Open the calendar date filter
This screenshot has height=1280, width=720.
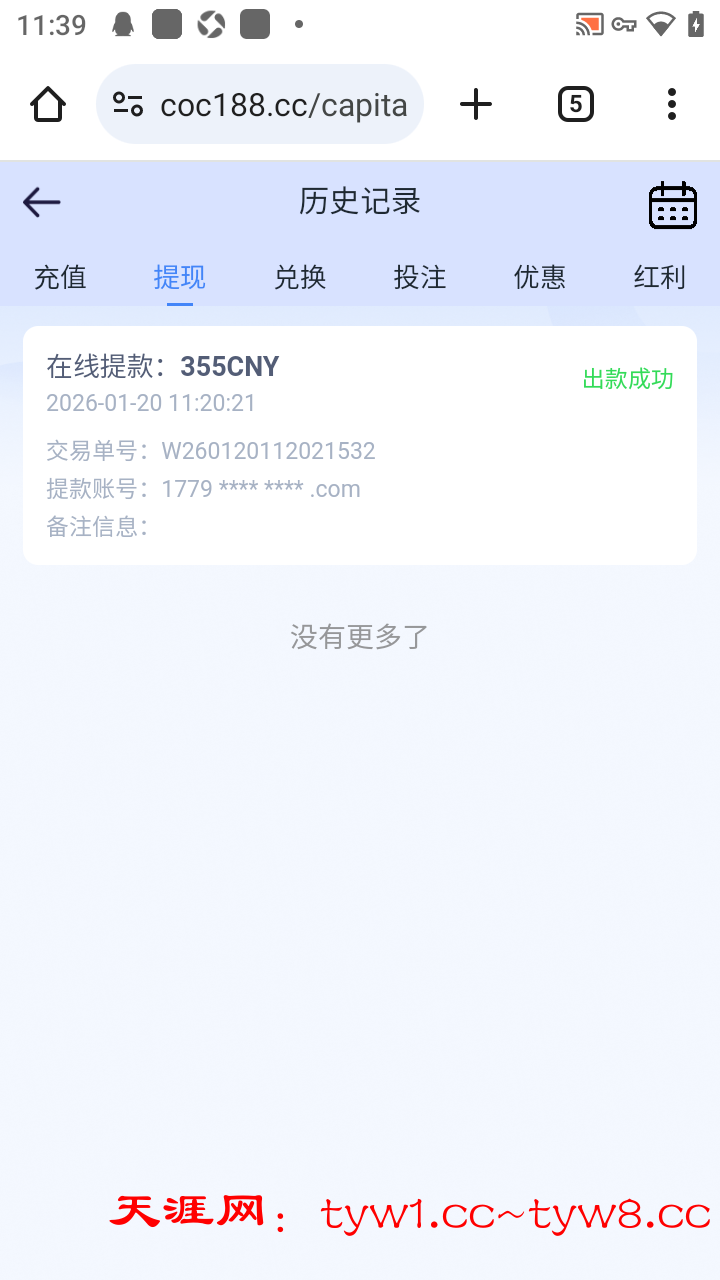[672, 205]
